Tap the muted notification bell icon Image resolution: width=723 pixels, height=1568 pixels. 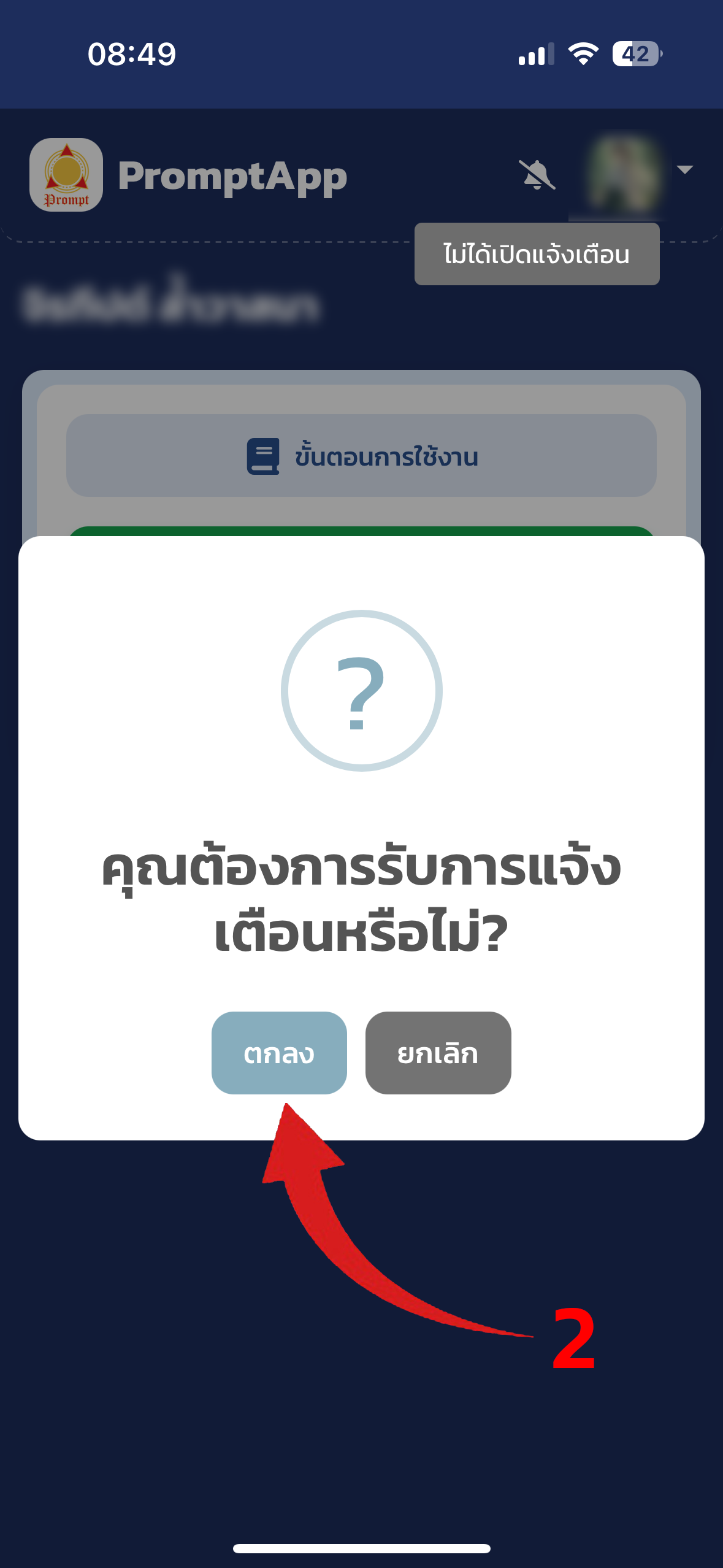[537, 175]
